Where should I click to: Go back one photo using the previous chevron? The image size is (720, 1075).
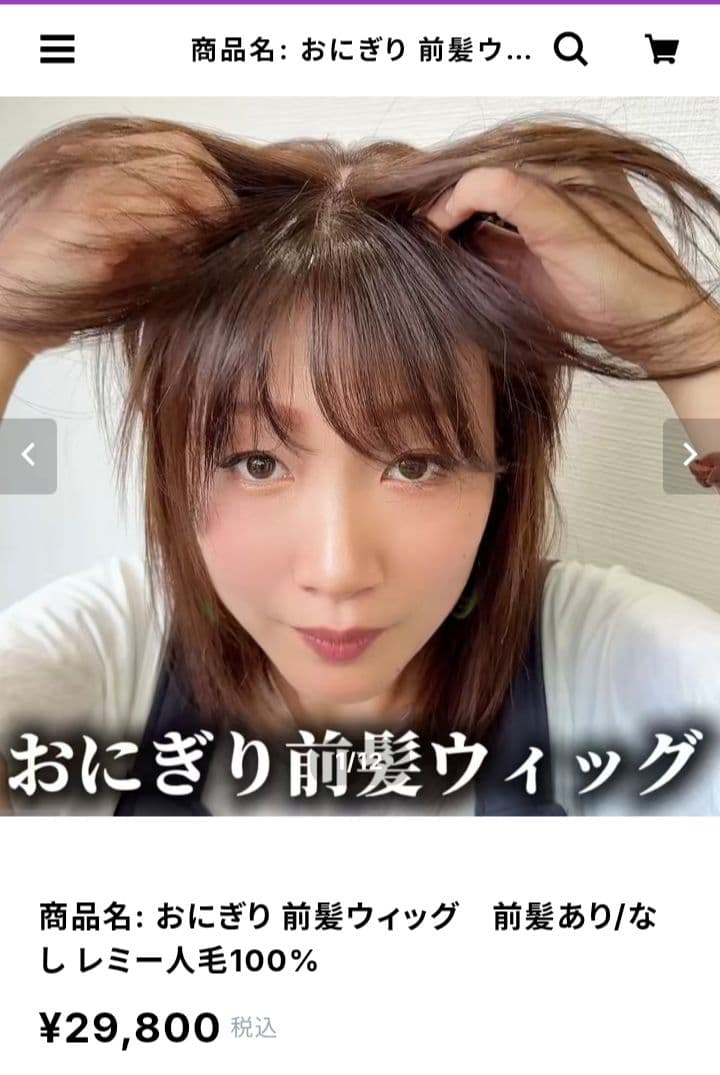click(25, 455)
